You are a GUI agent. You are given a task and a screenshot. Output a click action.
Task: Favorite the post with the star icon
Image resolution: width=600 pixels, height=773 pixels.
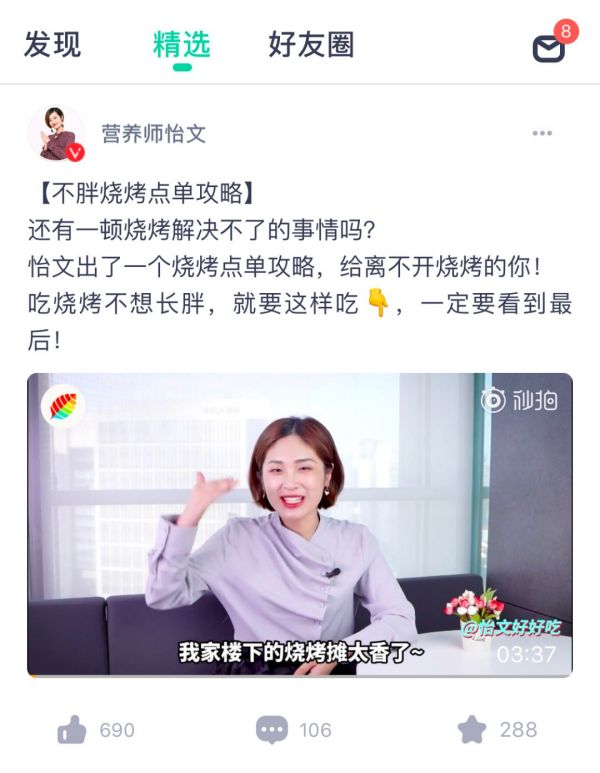coord(472,730)
